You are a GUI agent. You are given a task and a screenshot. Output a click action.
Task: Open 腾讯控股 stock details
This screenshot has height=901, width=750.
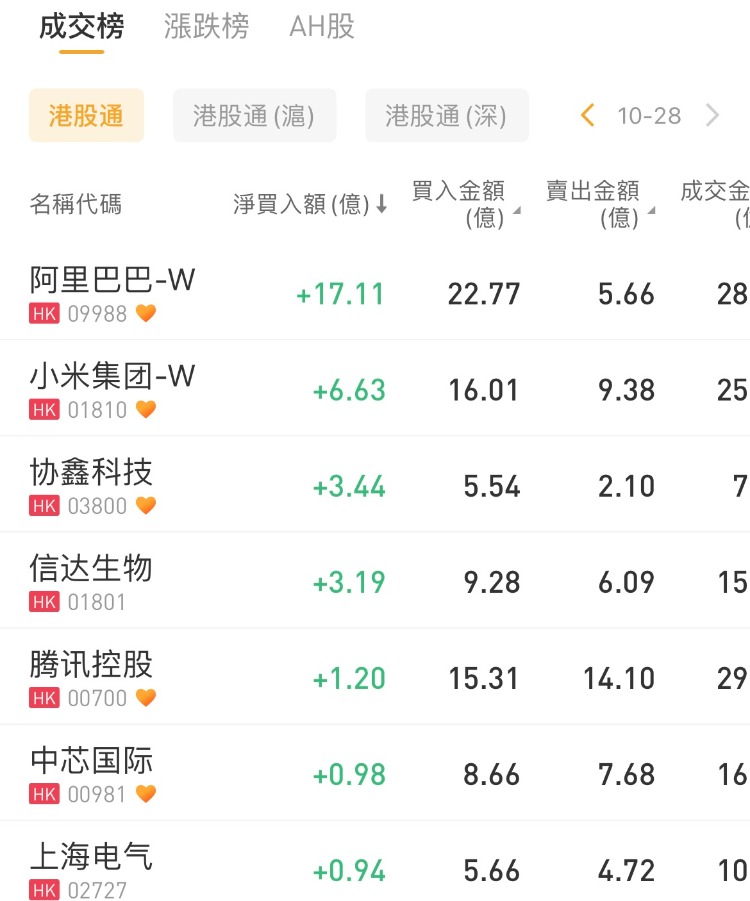(x=92, y=665)
